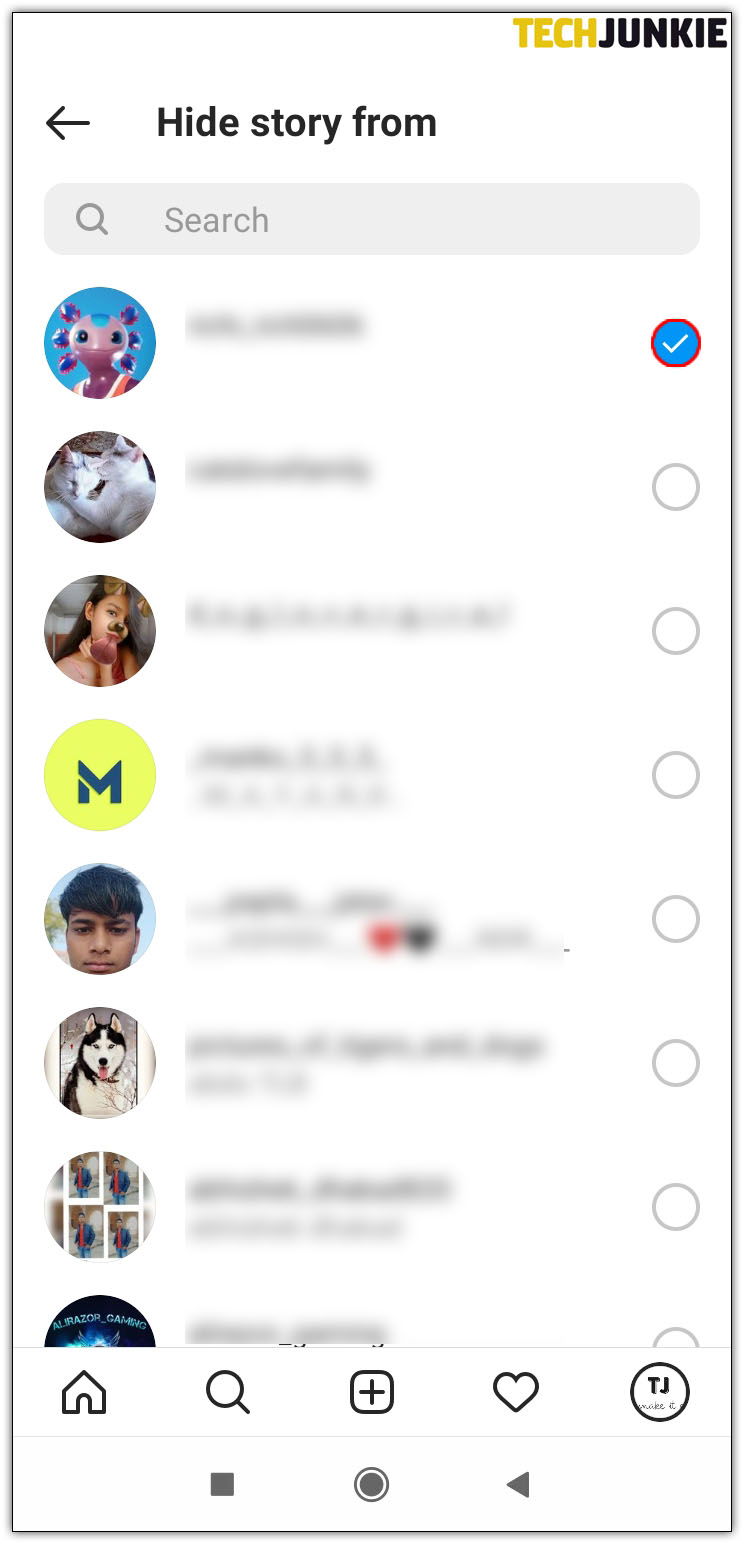Select the account with photo collage avatar

[675, 1207]
